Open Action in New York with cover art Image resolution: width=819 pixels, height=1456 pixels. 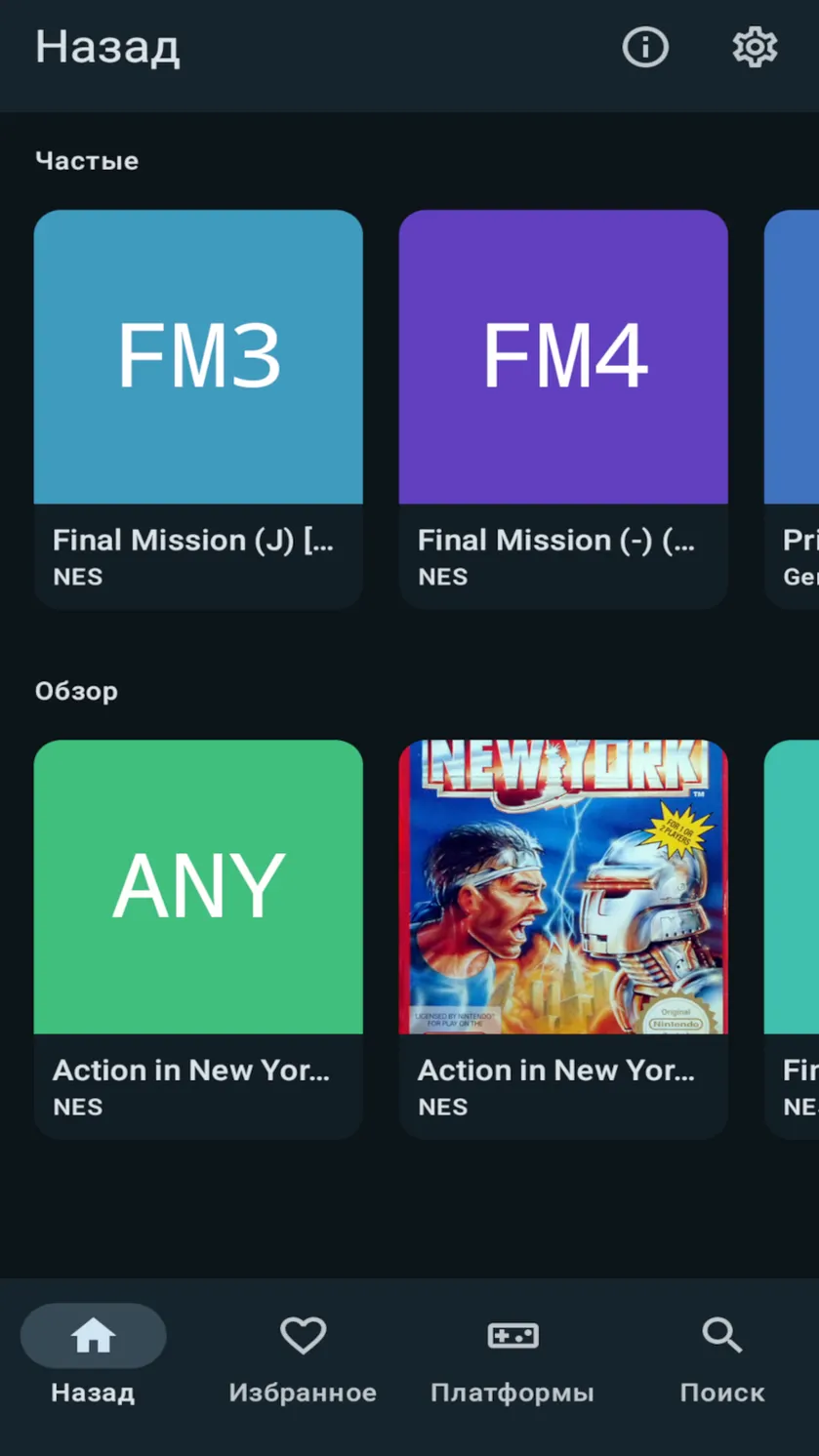coord(563,939)
